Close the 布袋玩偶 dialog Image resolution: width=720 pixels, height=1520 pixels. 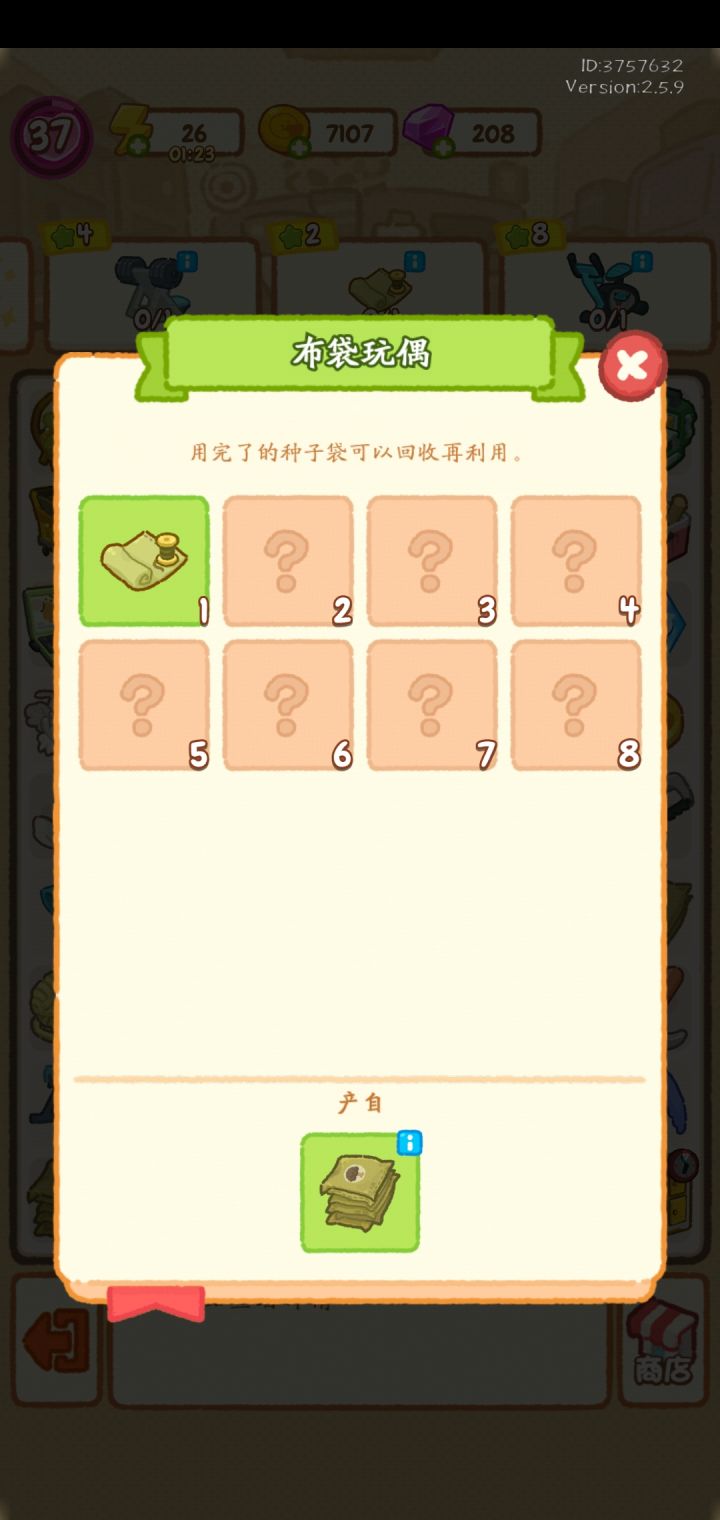click(x=631, y=366)
